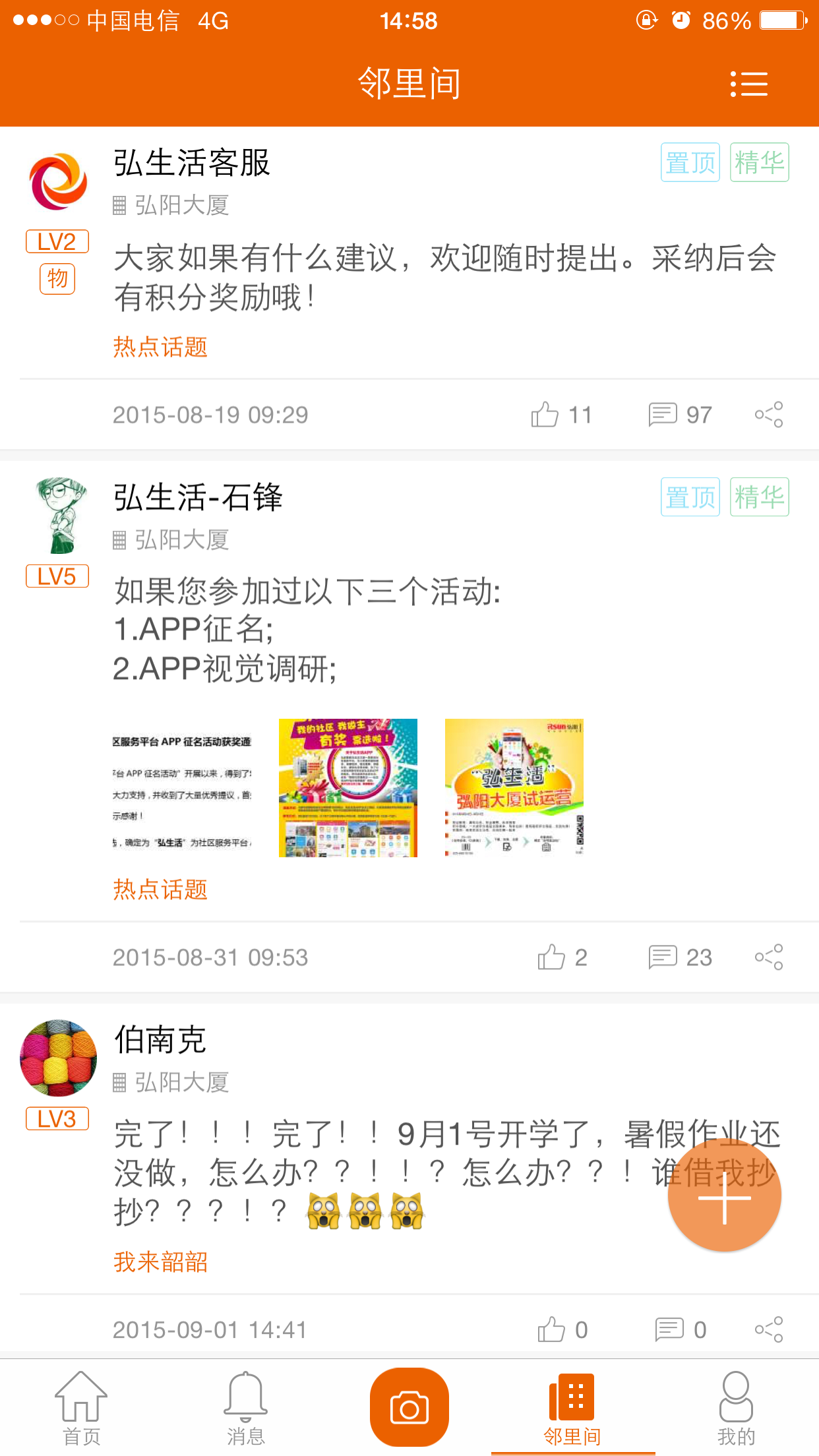Share 弘生活-石锋's post
Screen dimensions: 819x1456
pos(769,957)
